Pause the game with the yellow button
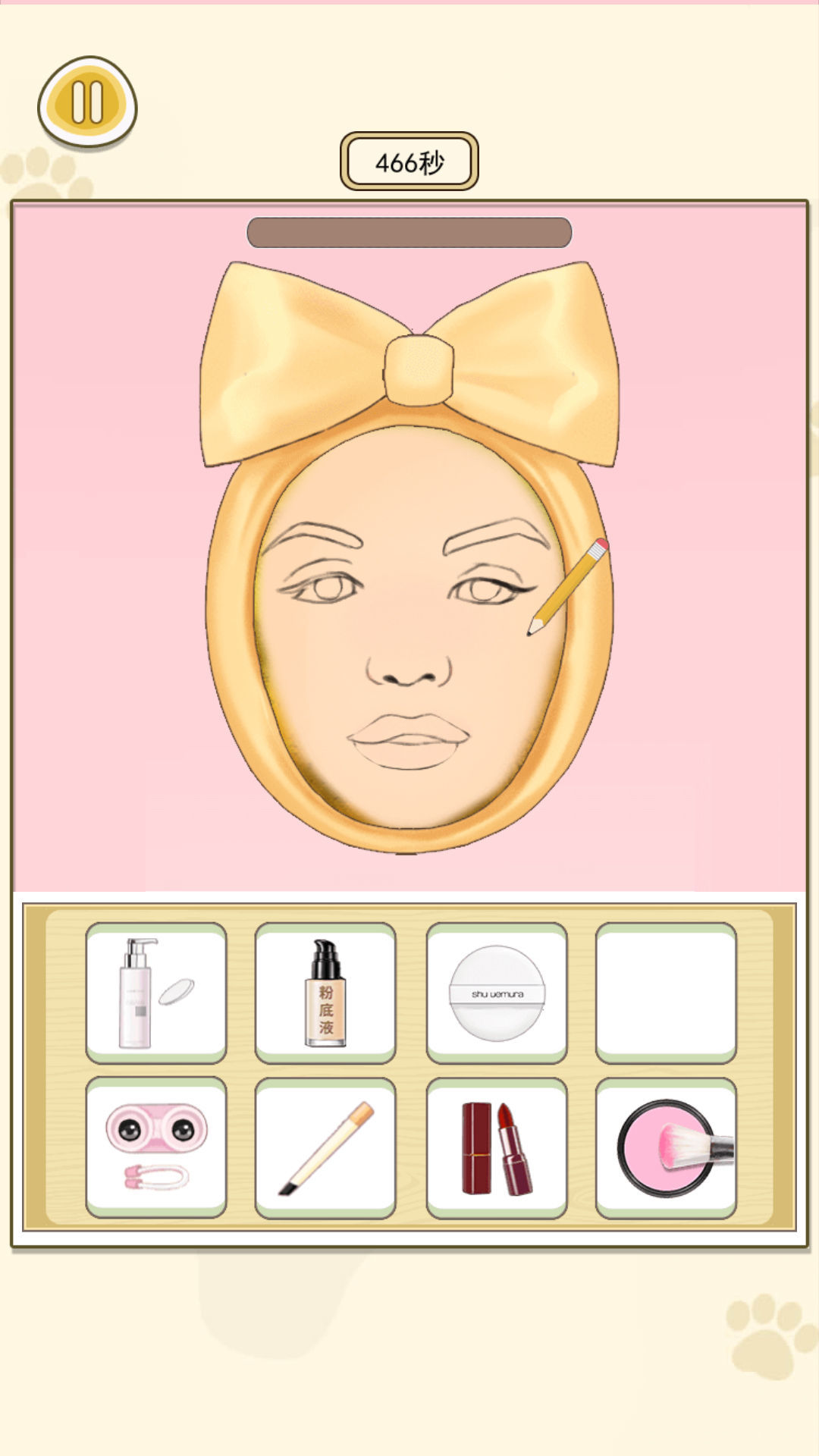The image size is (819, 1456). (87, 102)
